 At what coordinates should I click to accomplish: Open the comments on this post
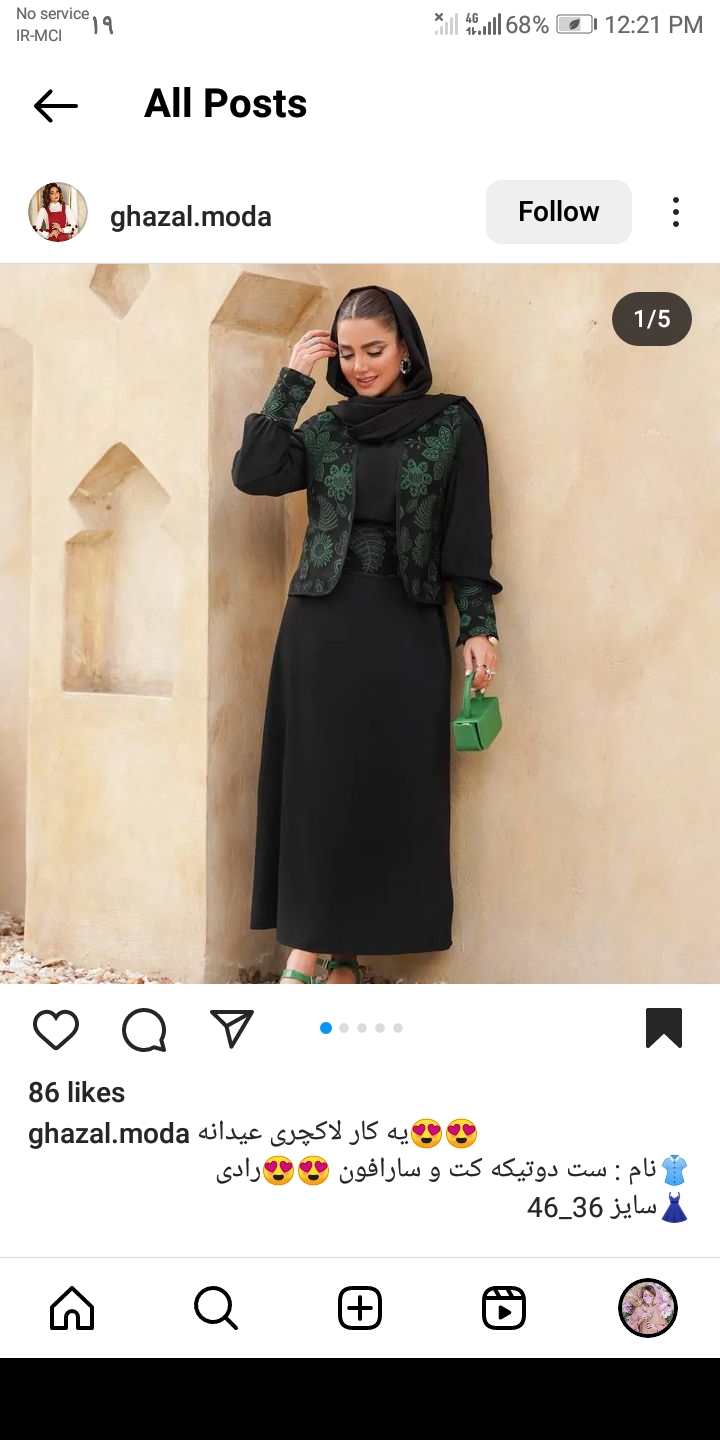click(144, 1029)
